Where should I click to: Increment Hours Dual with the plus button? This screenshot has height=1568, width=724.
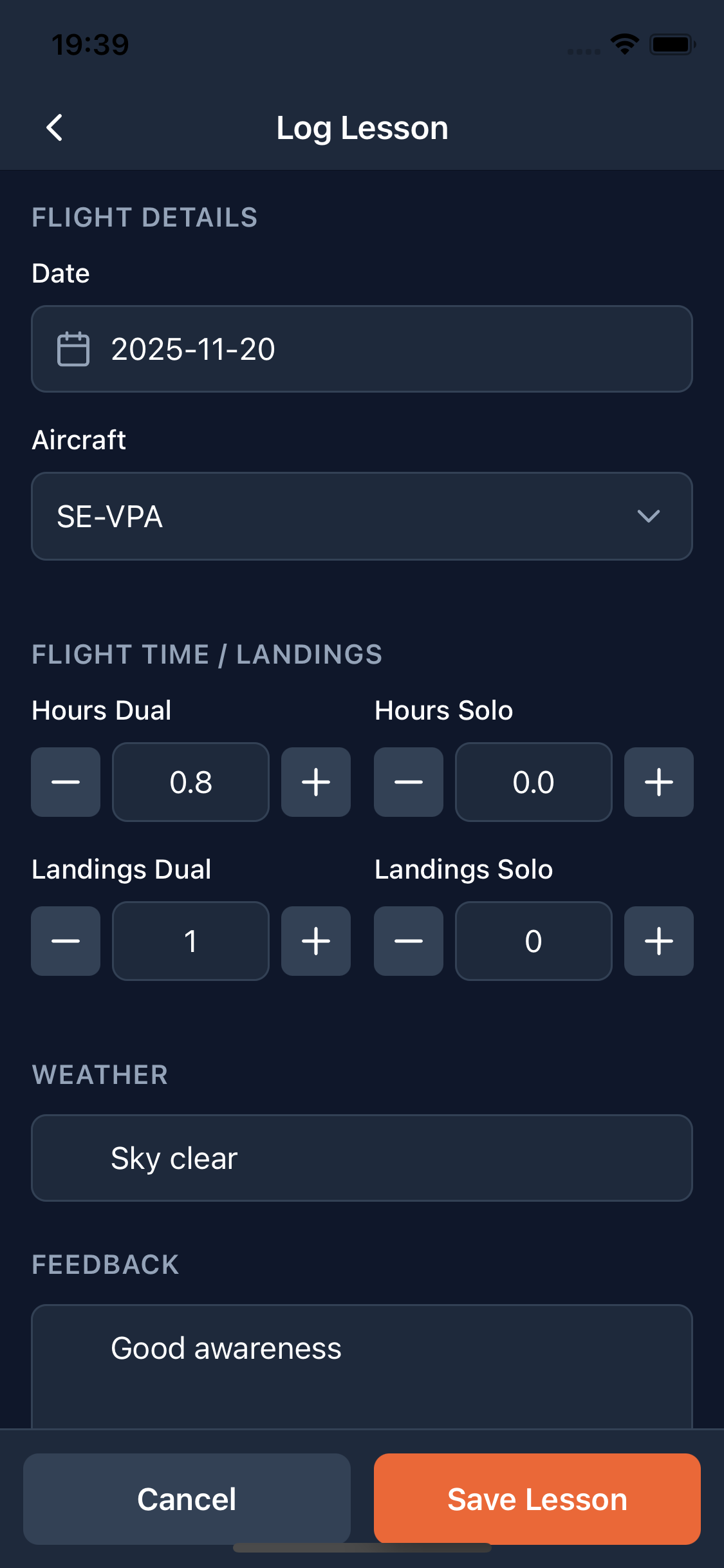click(315, 782)
